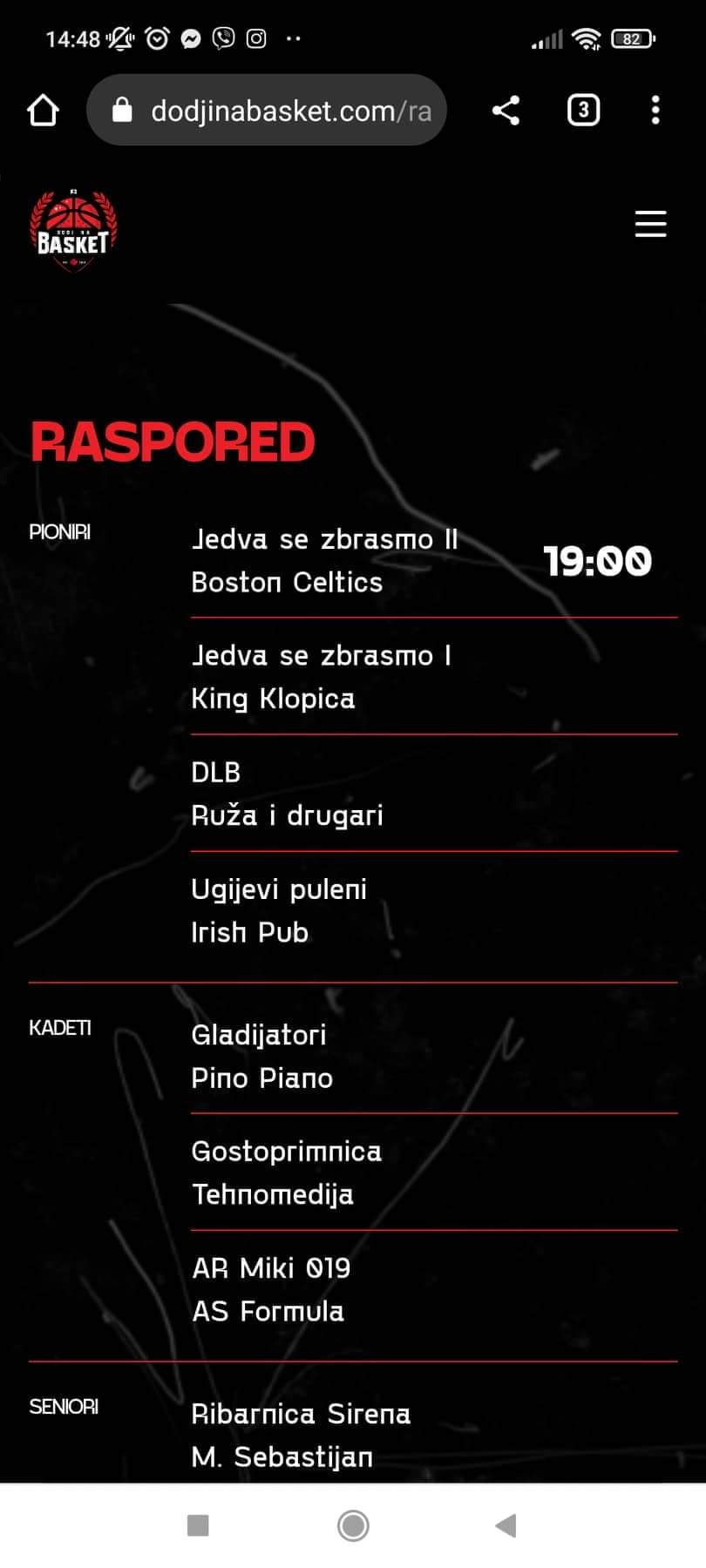Tap the Dodji na Basket logo
This screenshot has height=1568, width=706.
(x=73, y=231)
